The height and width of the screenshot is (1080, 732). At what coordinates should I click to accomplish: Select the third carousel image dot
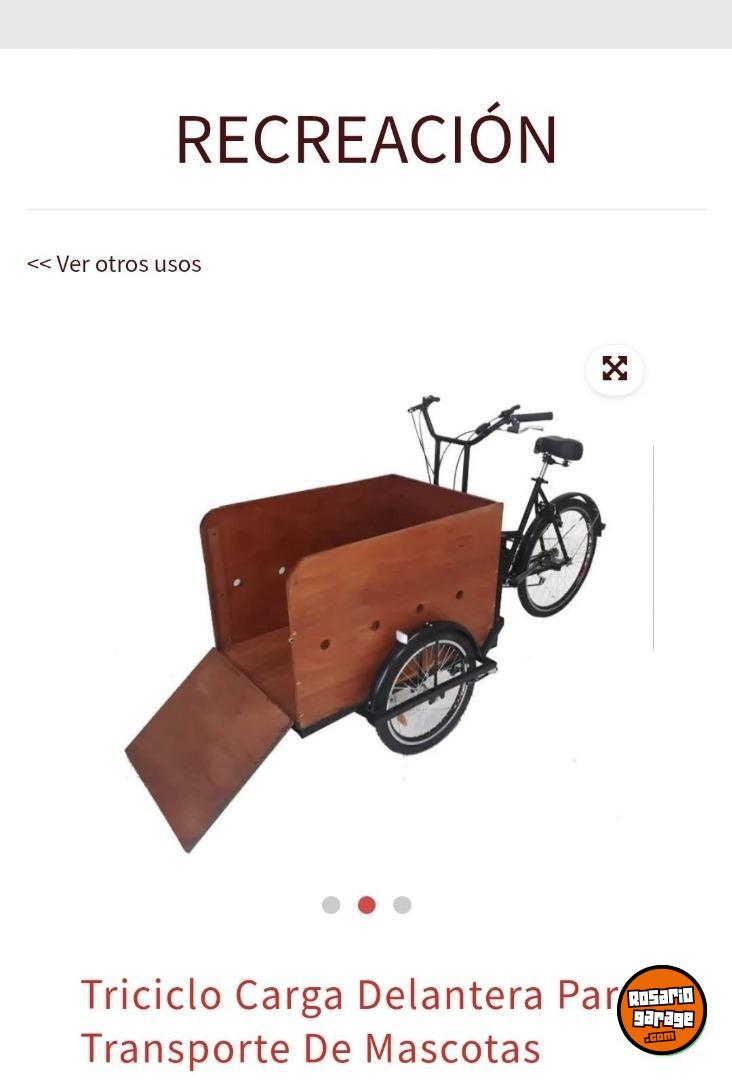click(402, 905)
